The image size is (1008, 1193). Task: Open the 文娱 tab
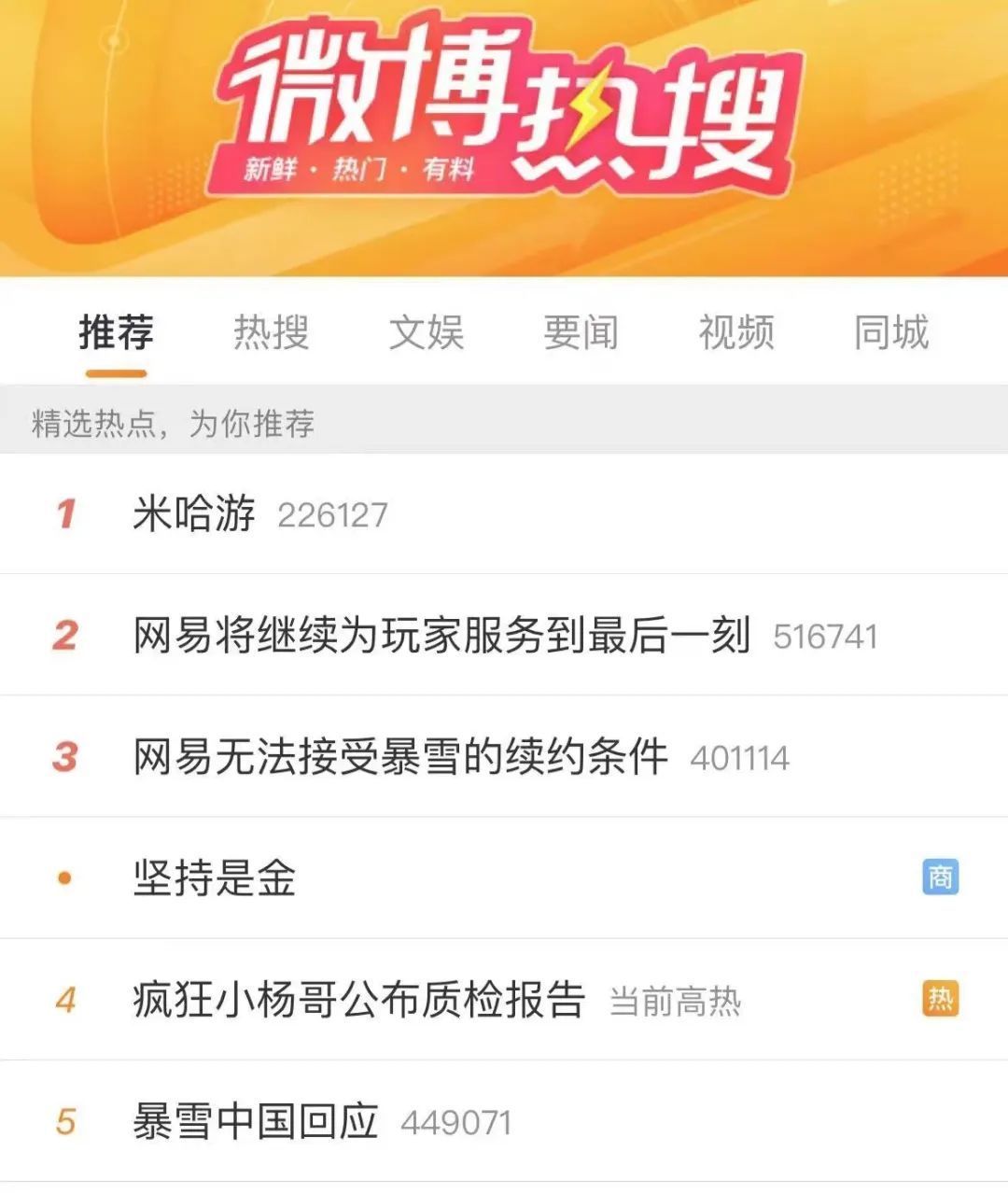pos(426,332)
